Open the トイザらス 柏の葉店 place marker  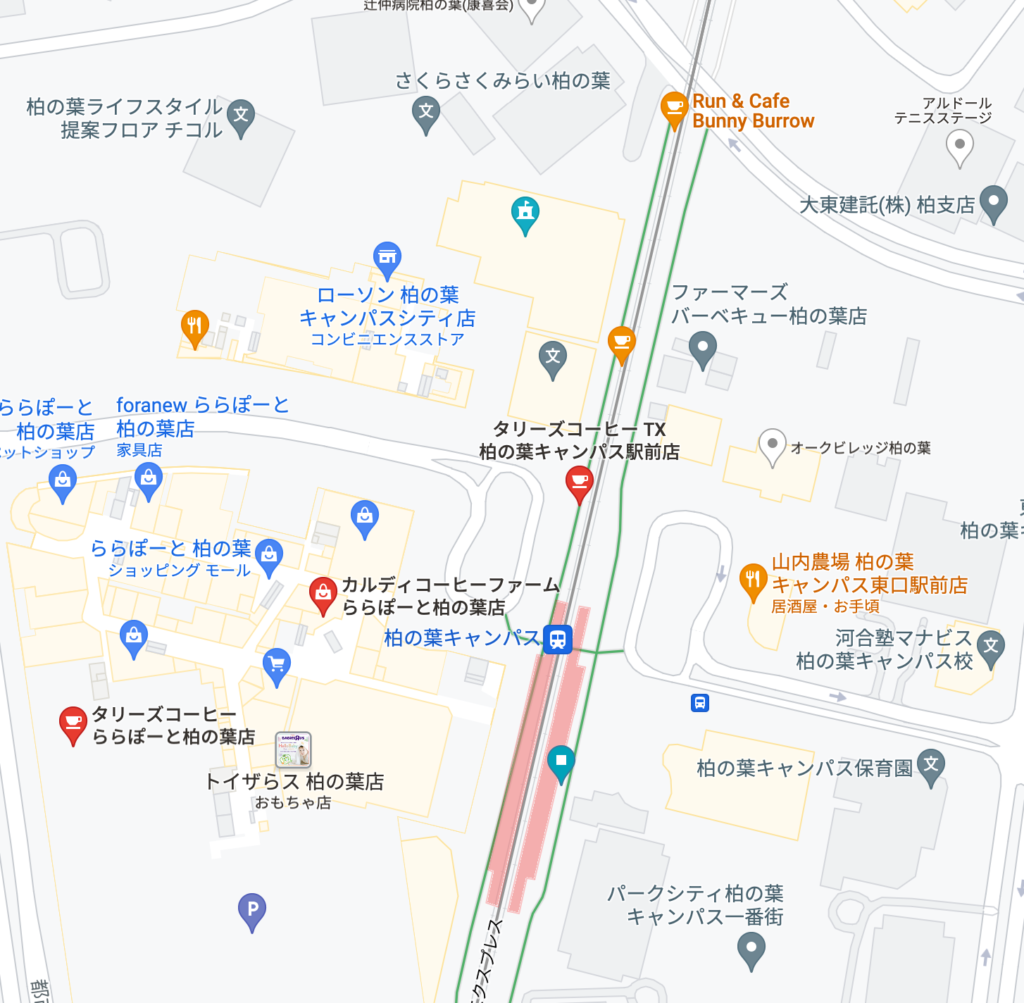click(293, 749)
